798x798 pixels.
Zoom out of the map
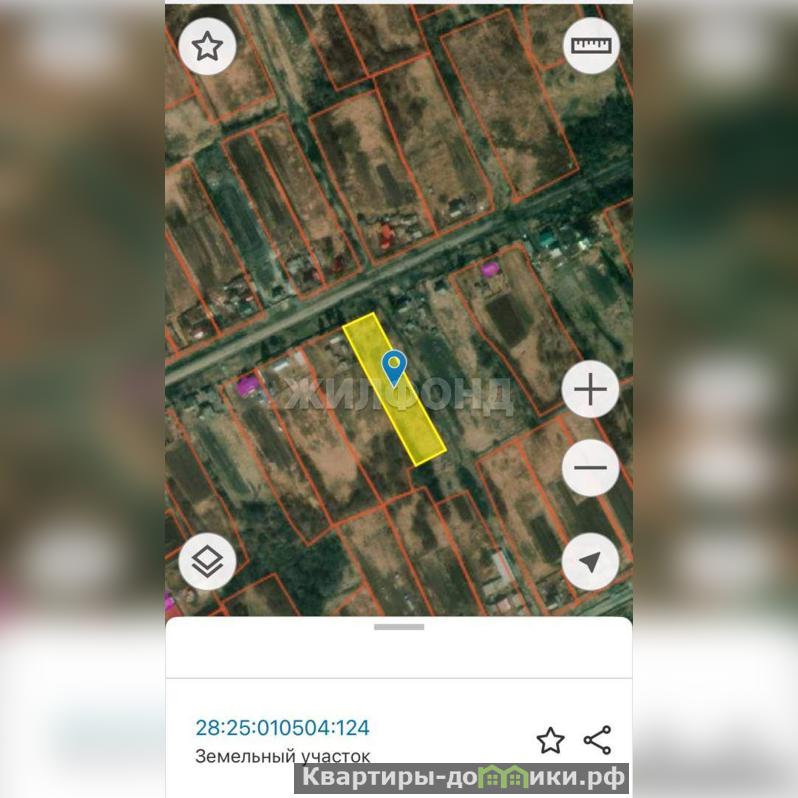[591, 467]
